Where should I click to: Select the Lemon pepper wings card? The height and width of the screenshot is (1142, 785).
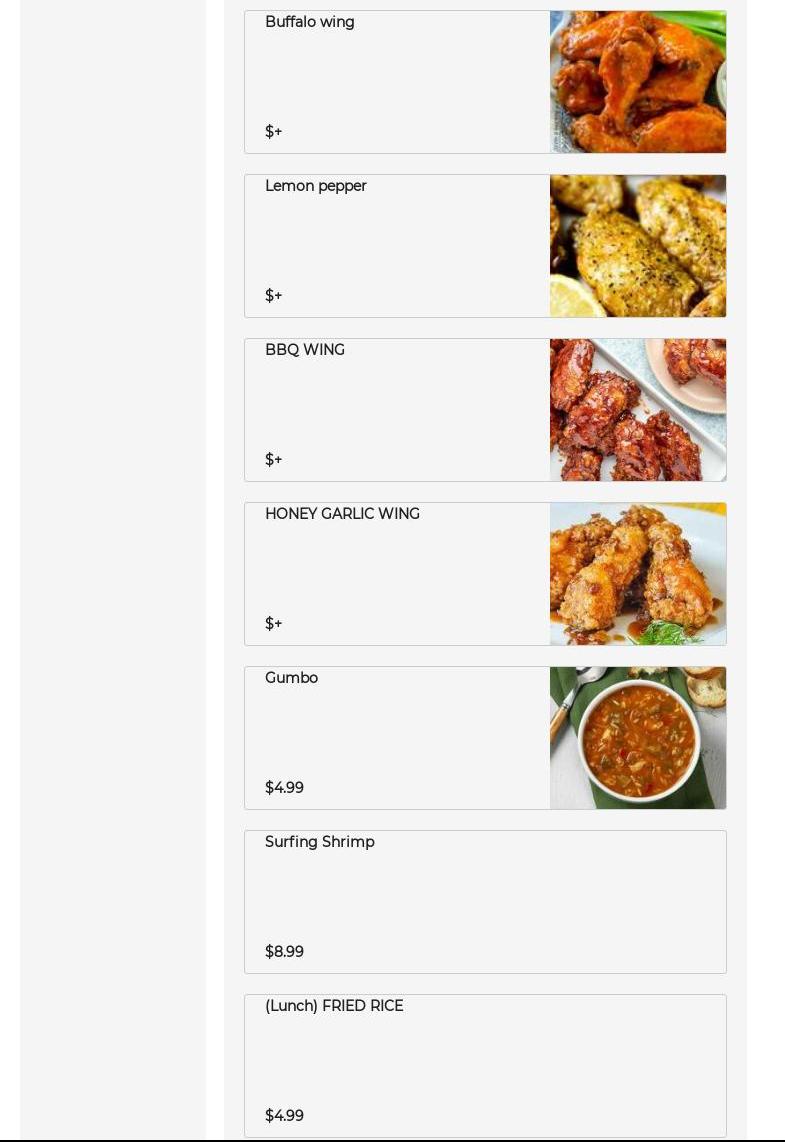pyautogui.click(x=485, y=246)
